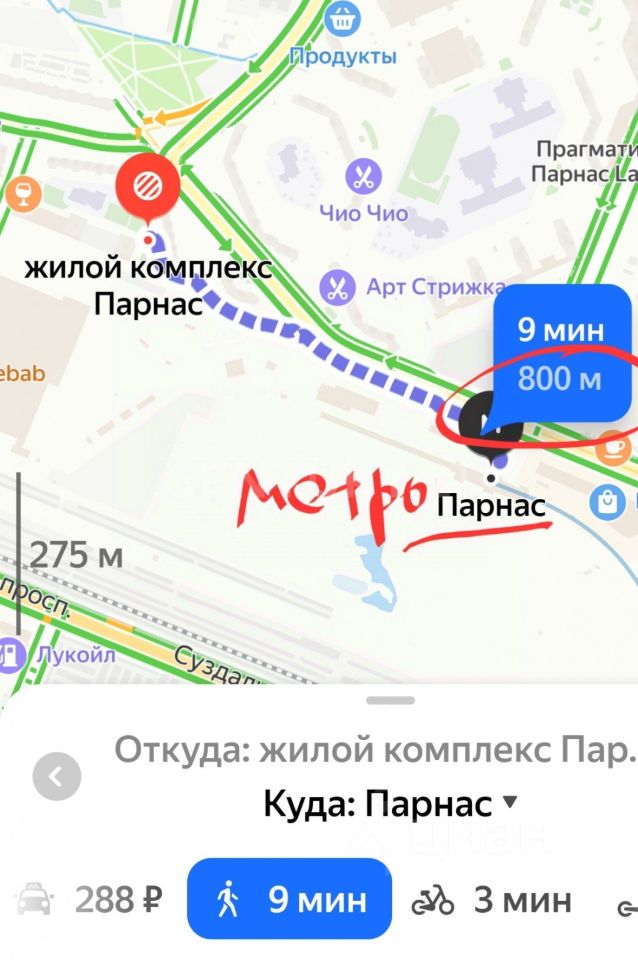Open the Лукойл gas station marker
The width and height of the screenshot is (638, 960).
pos(11,656)
